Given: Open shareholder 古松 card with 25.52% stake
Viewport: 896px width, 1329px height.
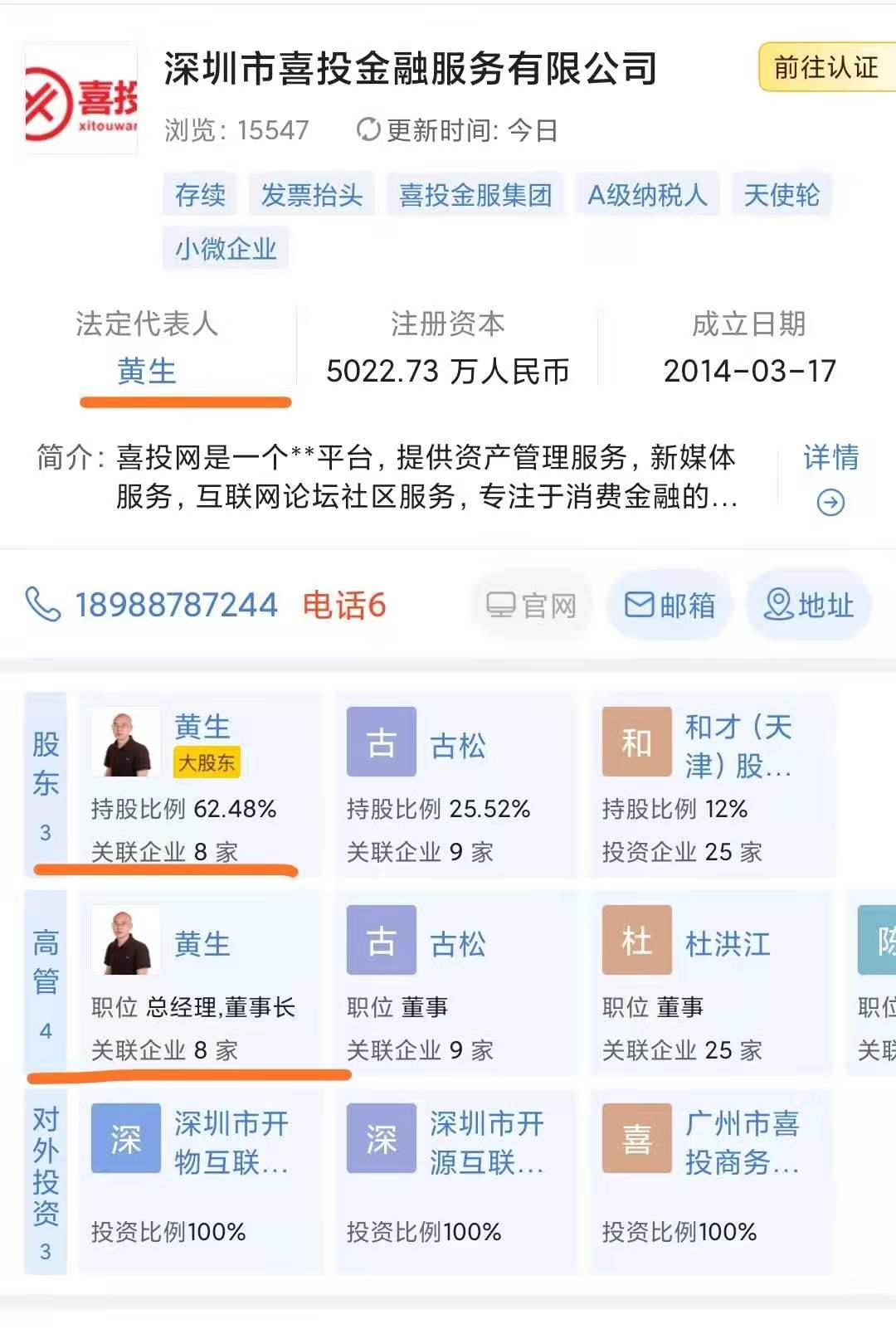Looking at the screenshot, I should 455,784.
